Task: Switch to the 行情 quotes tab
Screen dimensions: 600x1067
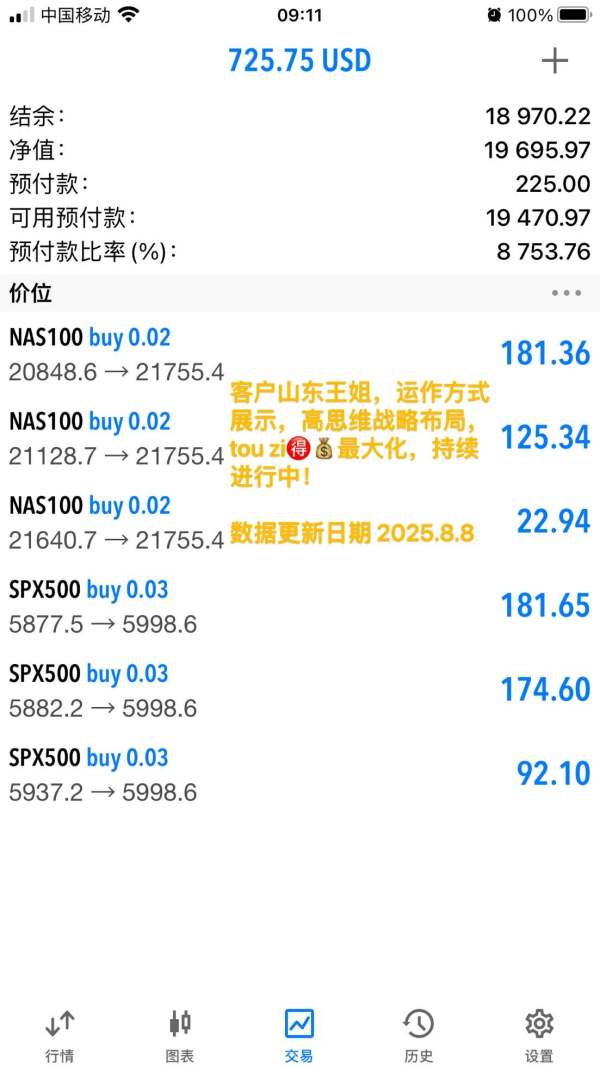Action: point(60,1035)
